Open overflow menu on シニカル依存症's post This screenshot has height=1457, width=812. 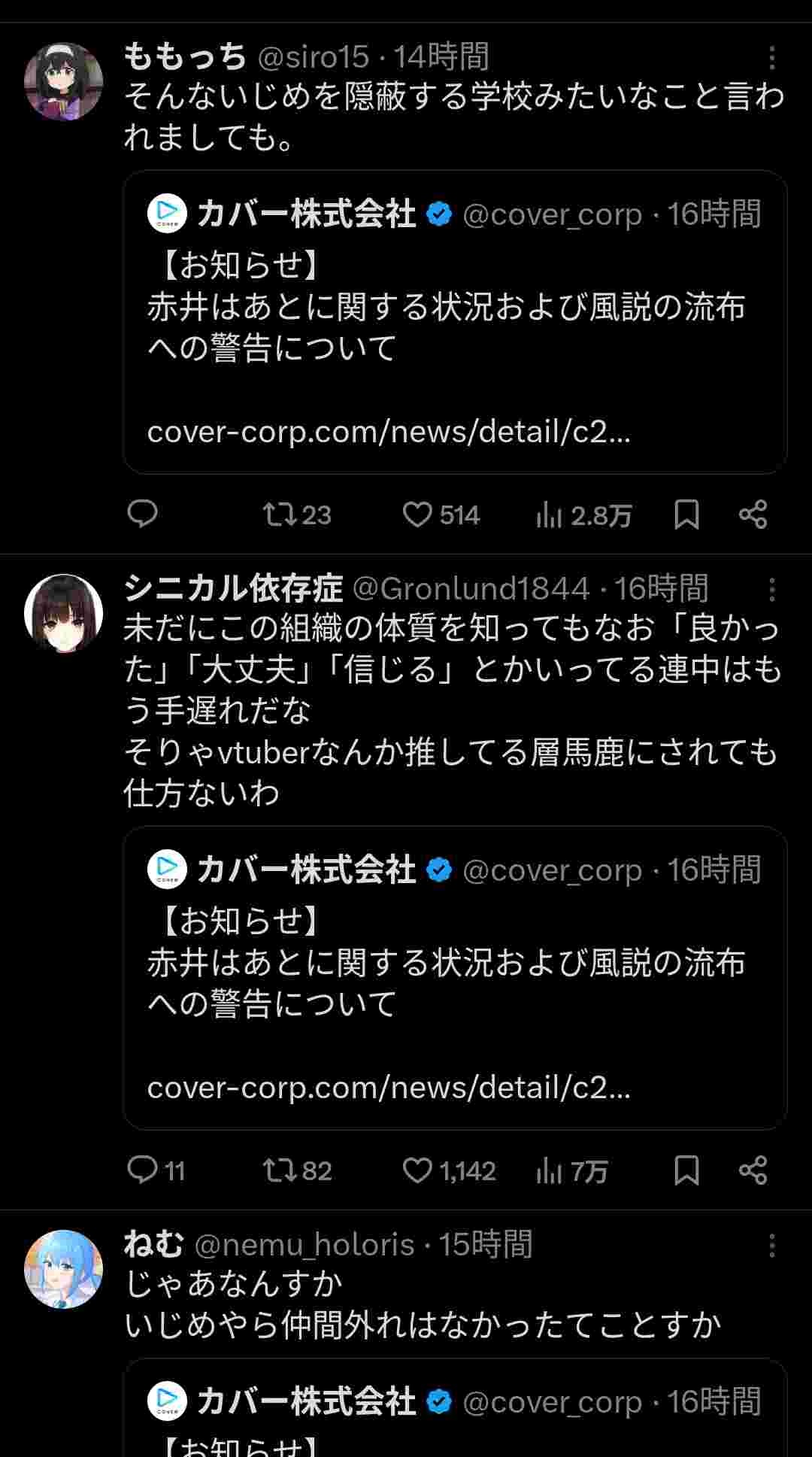(771, 590)
